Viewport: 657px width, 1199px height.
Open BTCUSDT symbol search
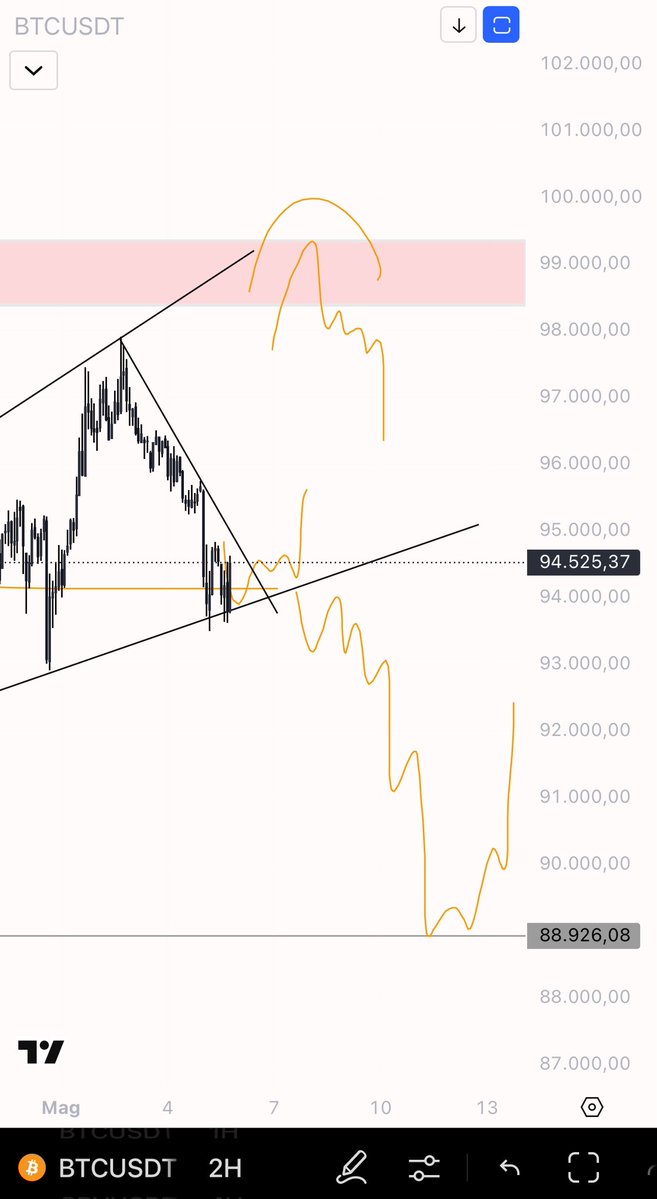100,1168
